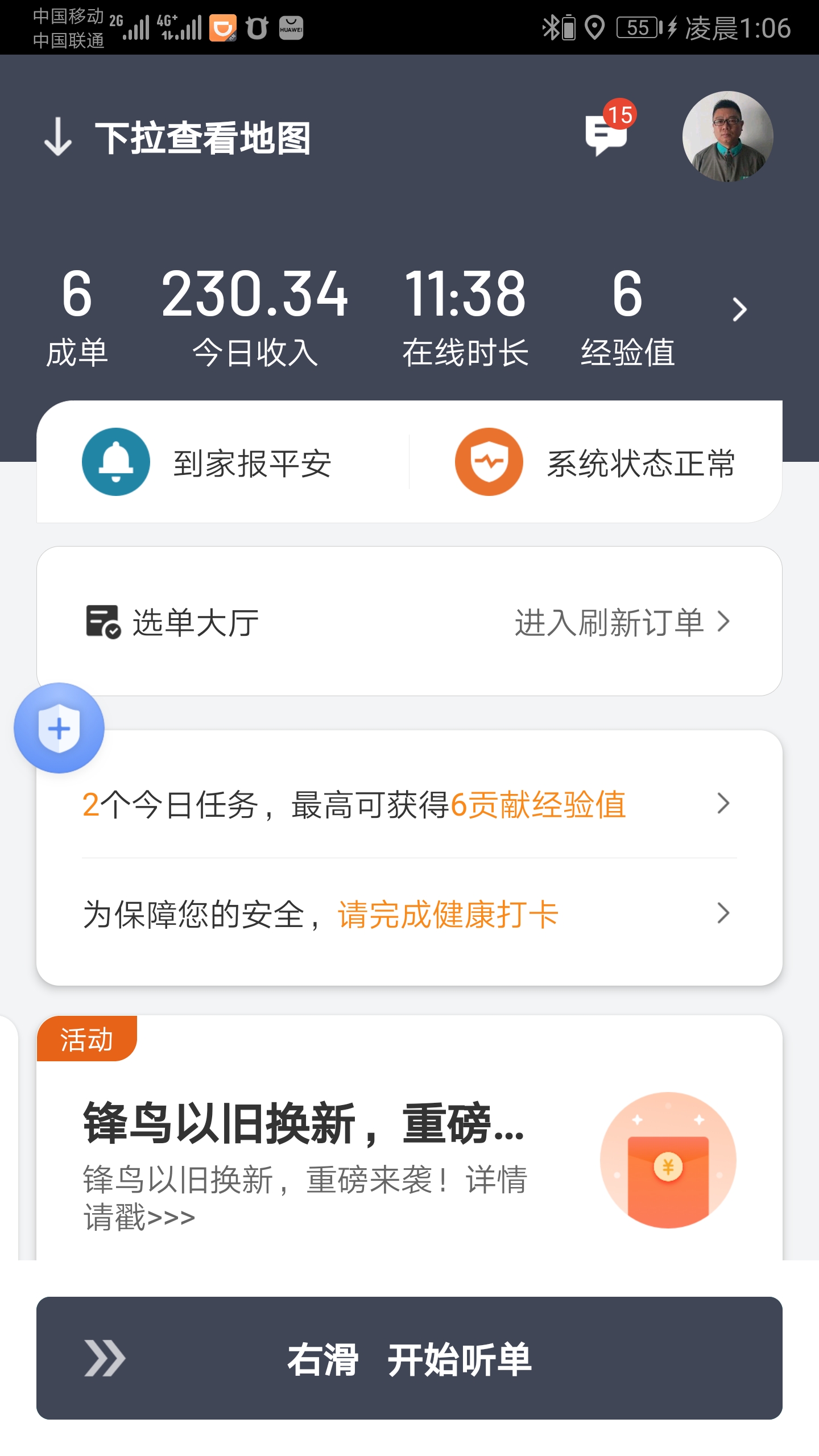Viewport: 819px width, 1456px height.
Task: Tap the teal bell icon for 到家报平安
Action: tap(115, 462)
